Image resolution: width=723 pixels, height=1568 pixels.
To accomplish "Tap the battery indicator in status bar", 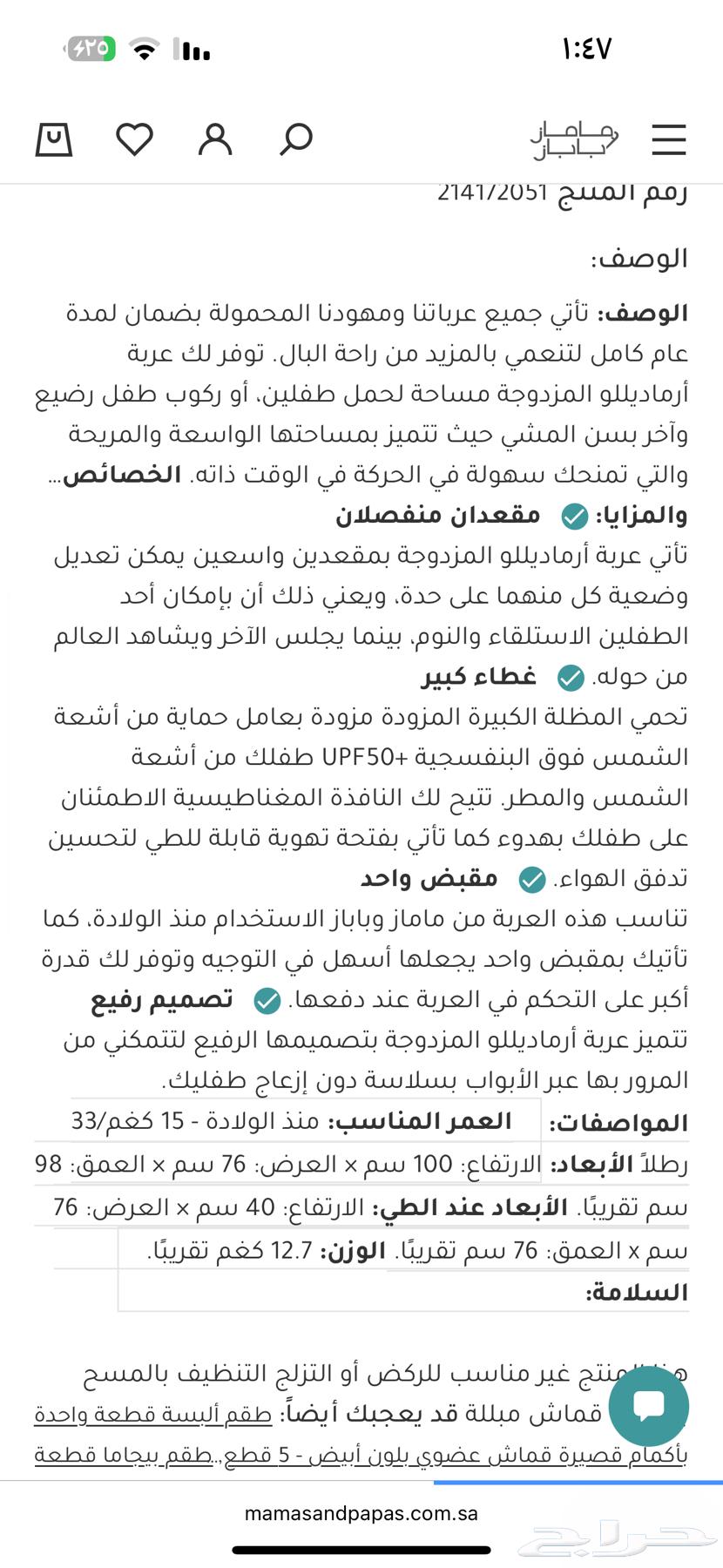I will (x=87, y=48).
